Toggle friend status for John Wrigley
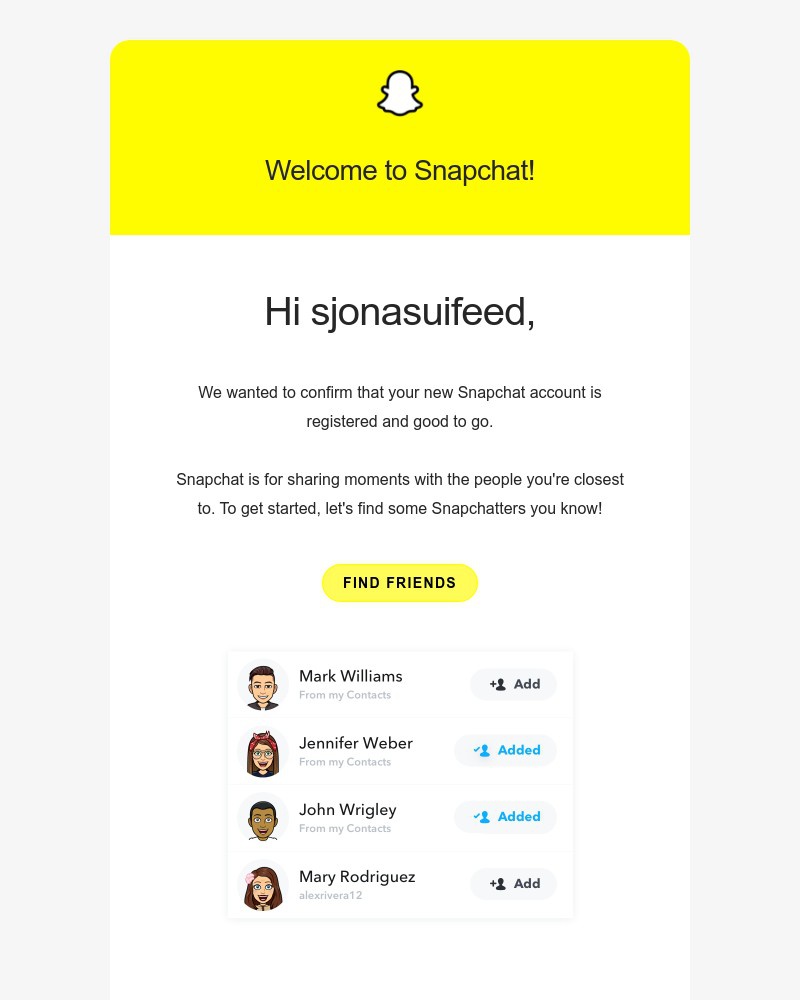 coord(505,817)
